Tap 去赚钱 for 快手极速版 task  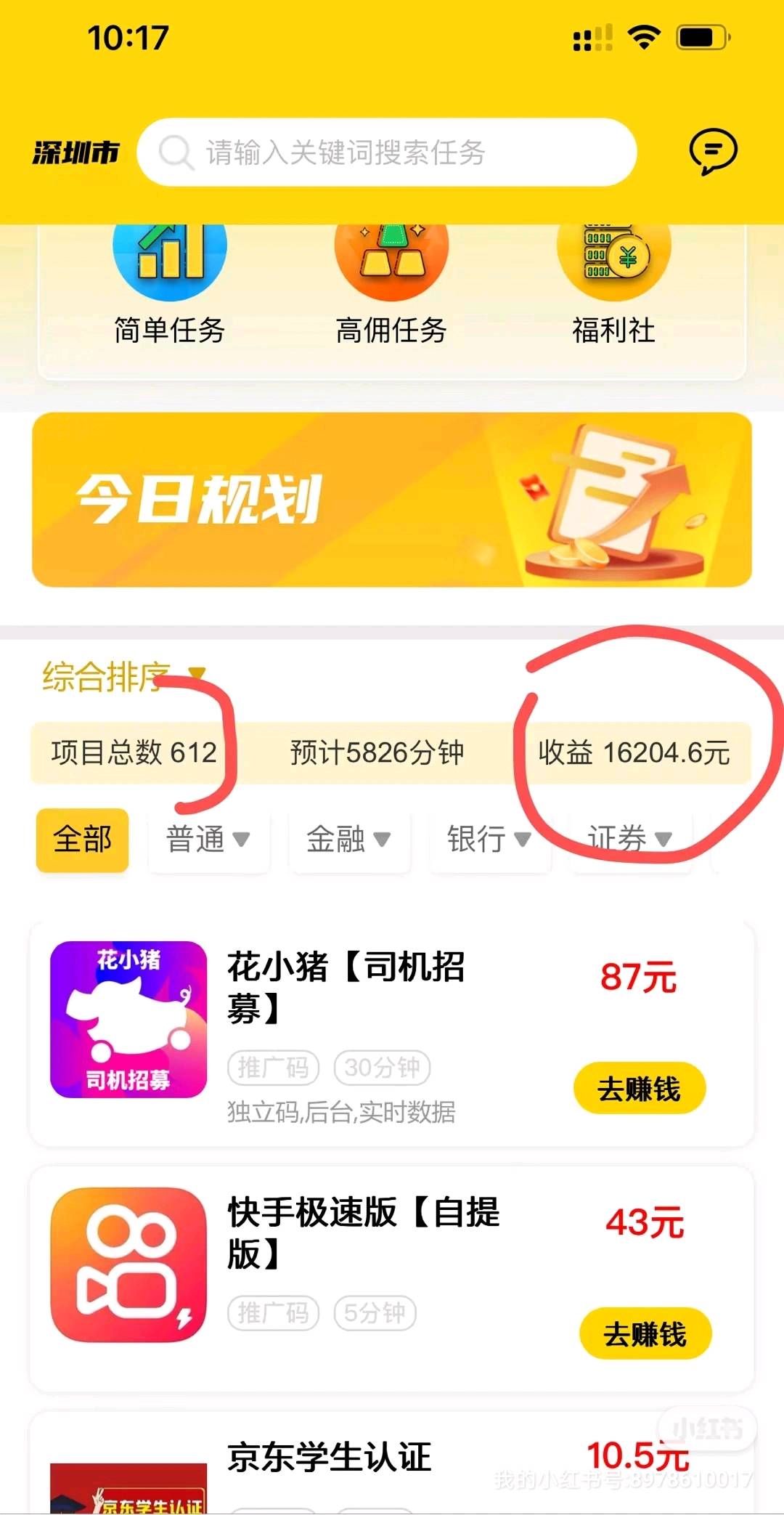point(645,1333)
